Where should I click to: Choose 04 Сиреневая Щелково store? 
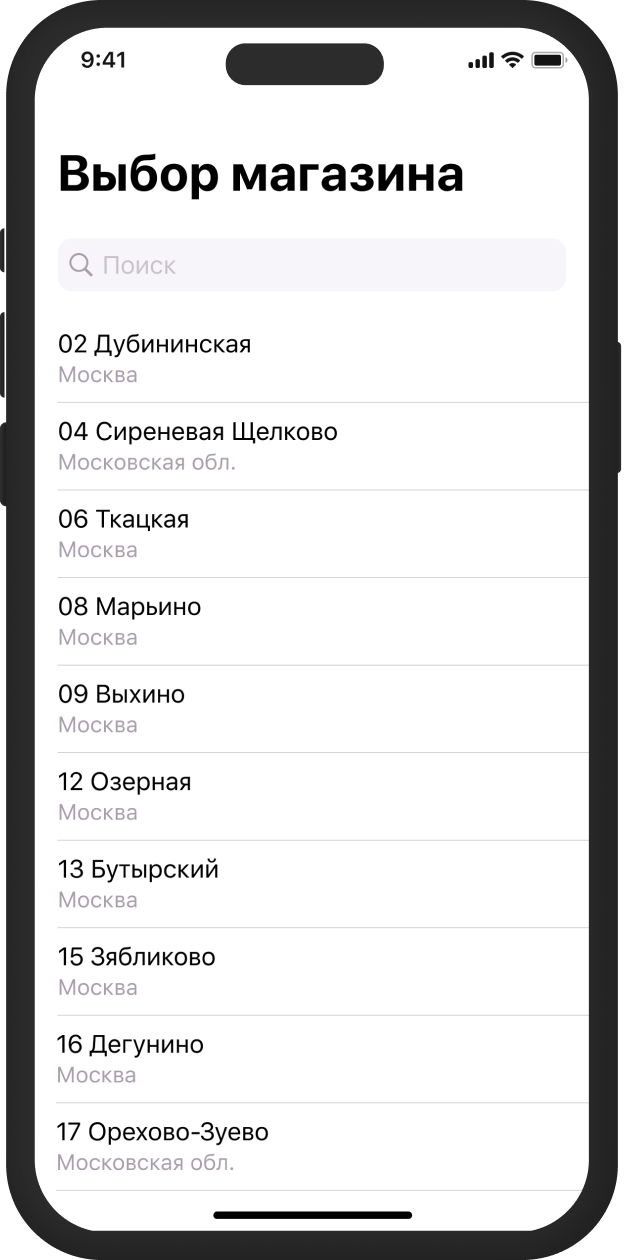312,446
